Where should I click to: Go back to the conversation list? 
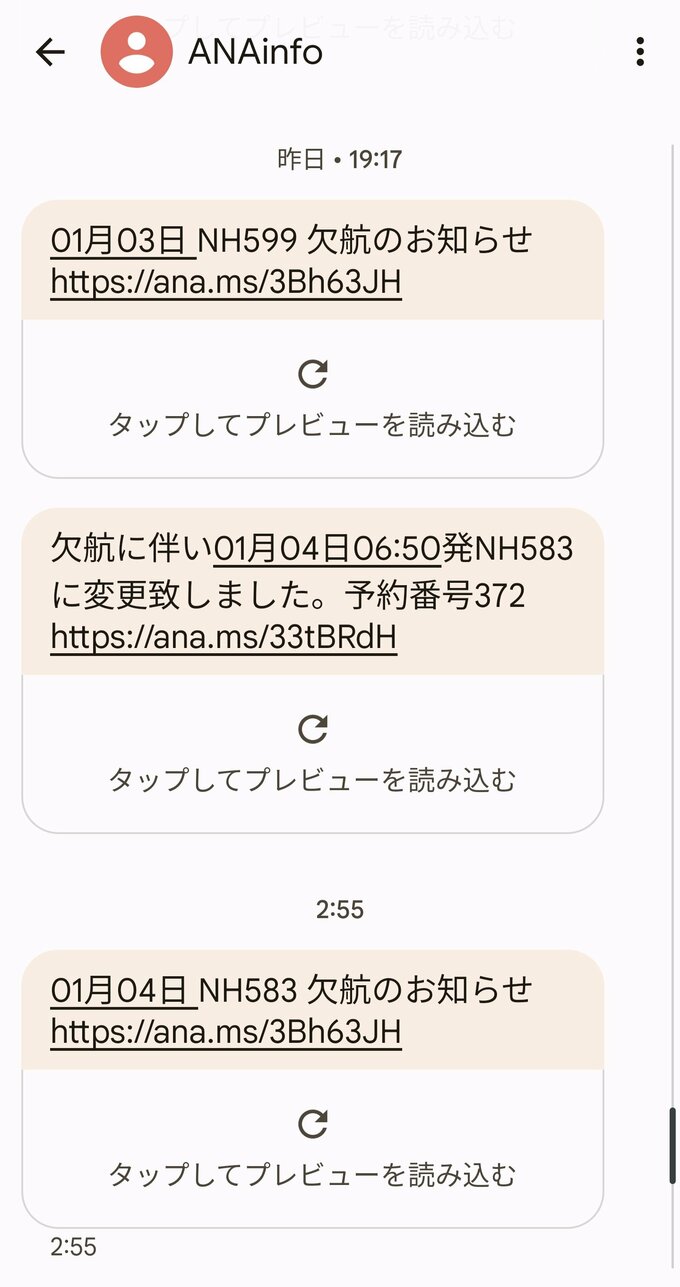[50, 53]
